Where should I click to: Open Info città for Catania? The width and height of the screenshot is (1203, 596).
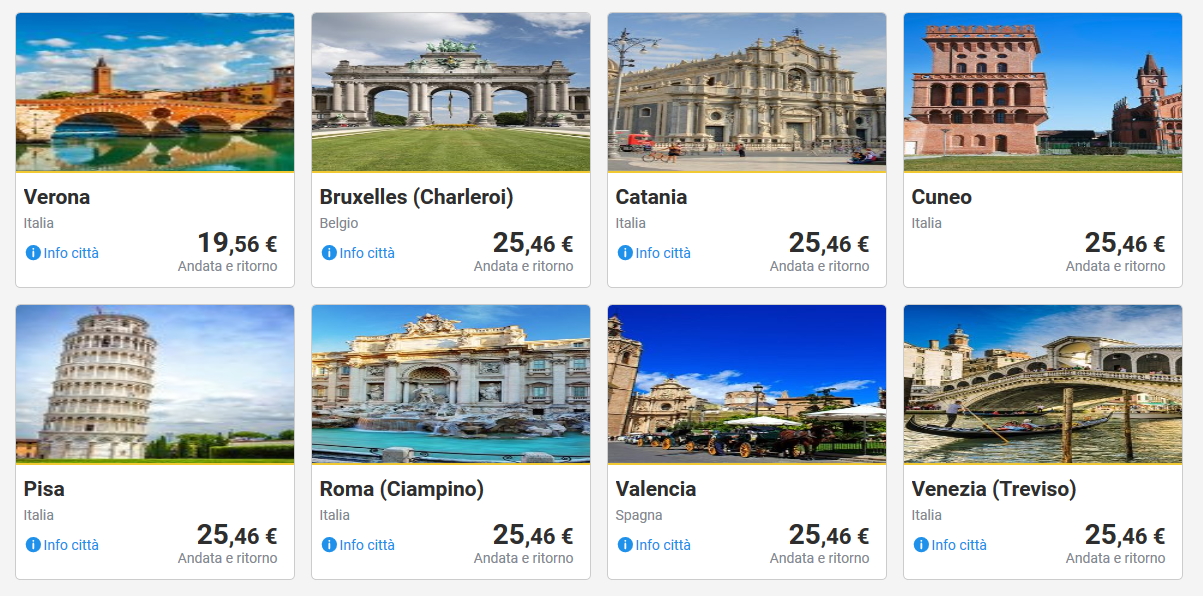[655, 253]
